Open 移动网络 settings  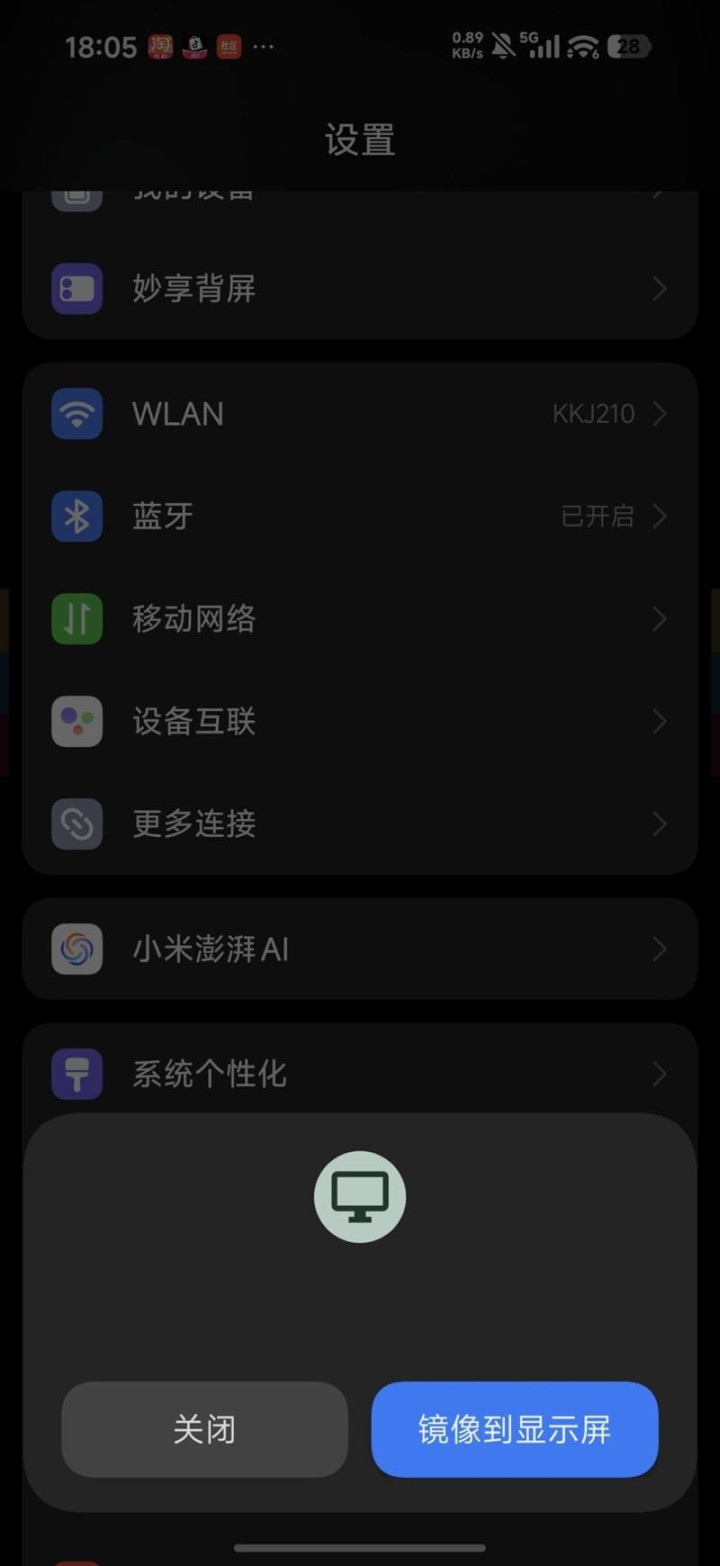coord(360,619)
